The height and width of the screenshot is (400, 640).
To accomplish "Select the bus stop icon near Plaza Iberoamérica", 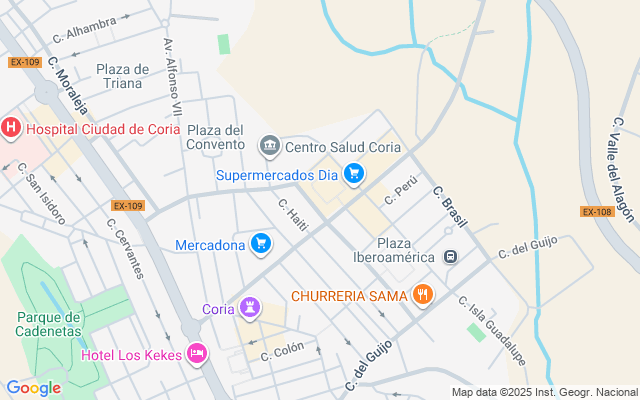I will [x=451, y=257].
